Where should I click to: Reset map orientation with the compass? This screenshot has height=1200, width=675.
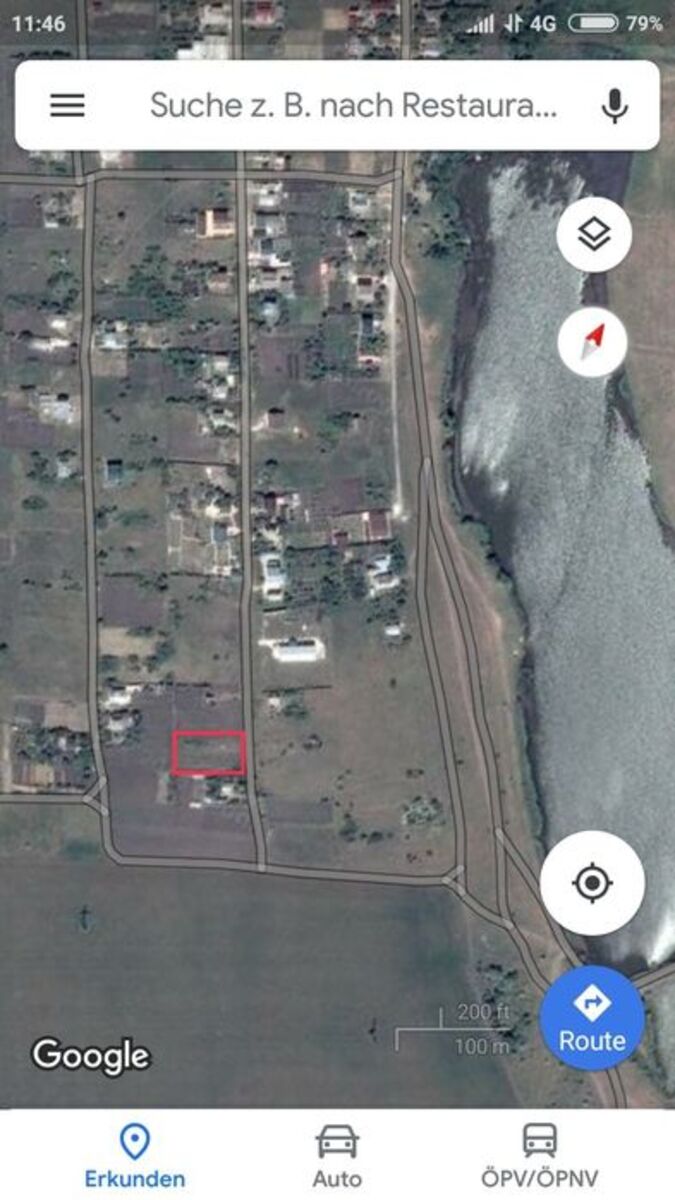(x=593, y=342)
